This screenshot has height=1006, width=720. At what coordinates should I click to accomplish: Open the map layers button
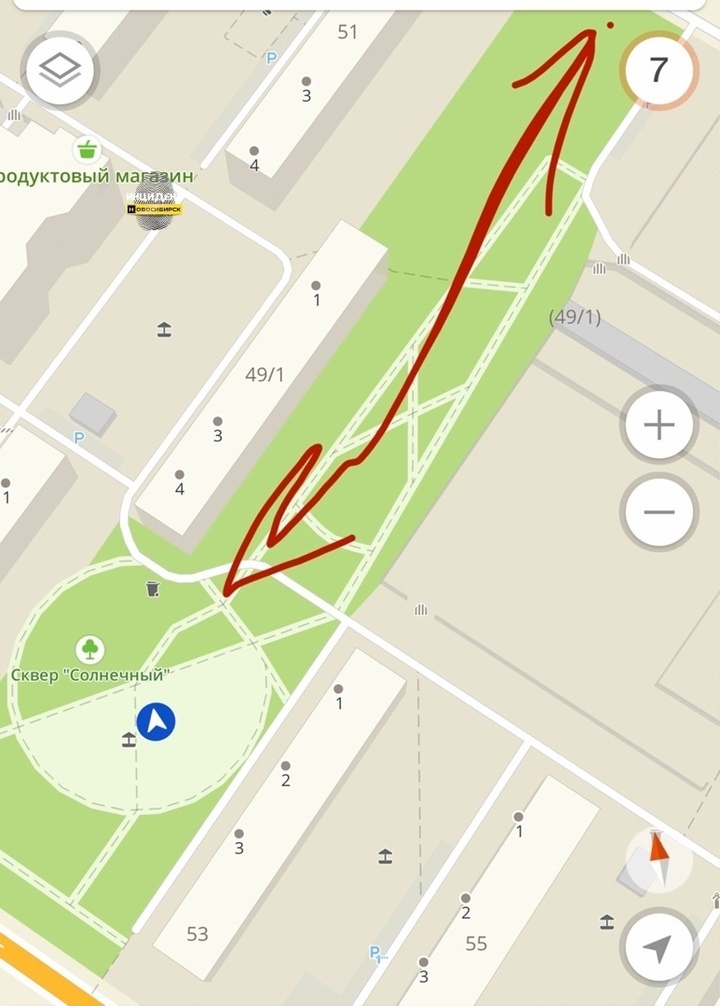pos(60,70)
